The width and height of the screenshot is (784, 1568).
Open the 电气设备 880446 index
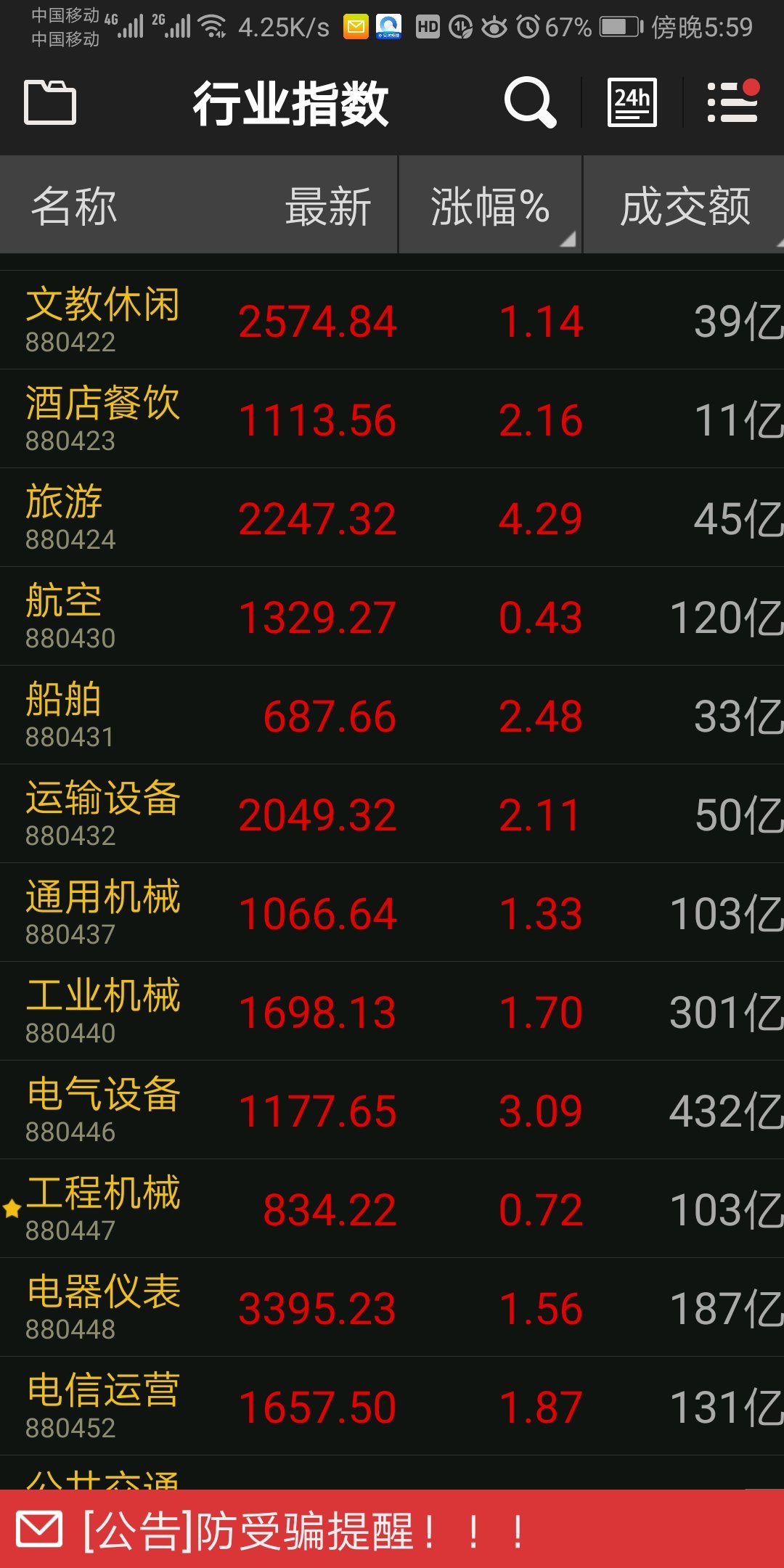pos(392,1110)
